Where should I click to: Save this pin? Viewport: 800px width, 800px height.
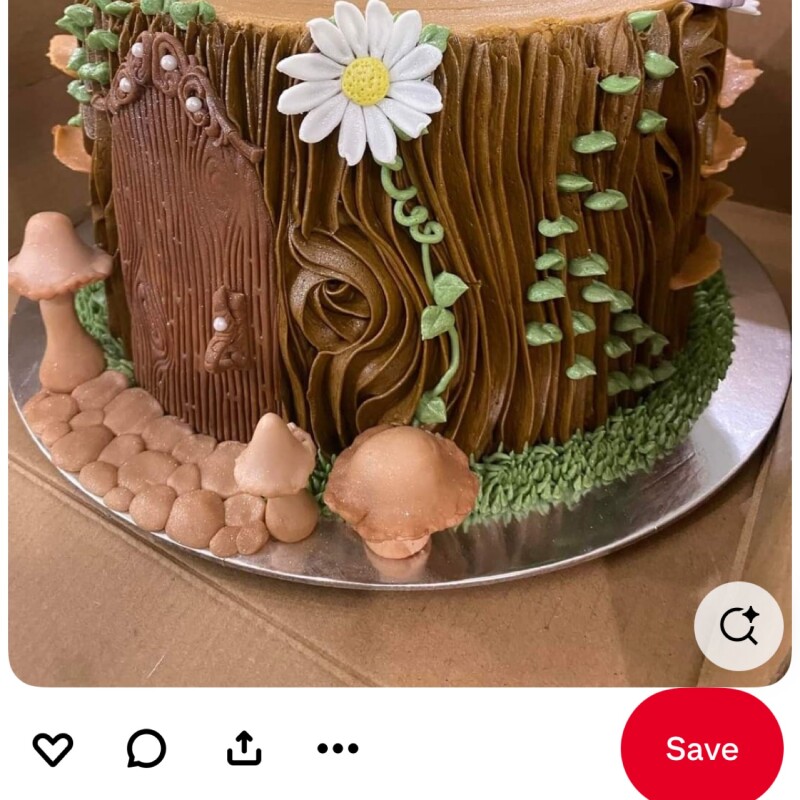[701, 749]
